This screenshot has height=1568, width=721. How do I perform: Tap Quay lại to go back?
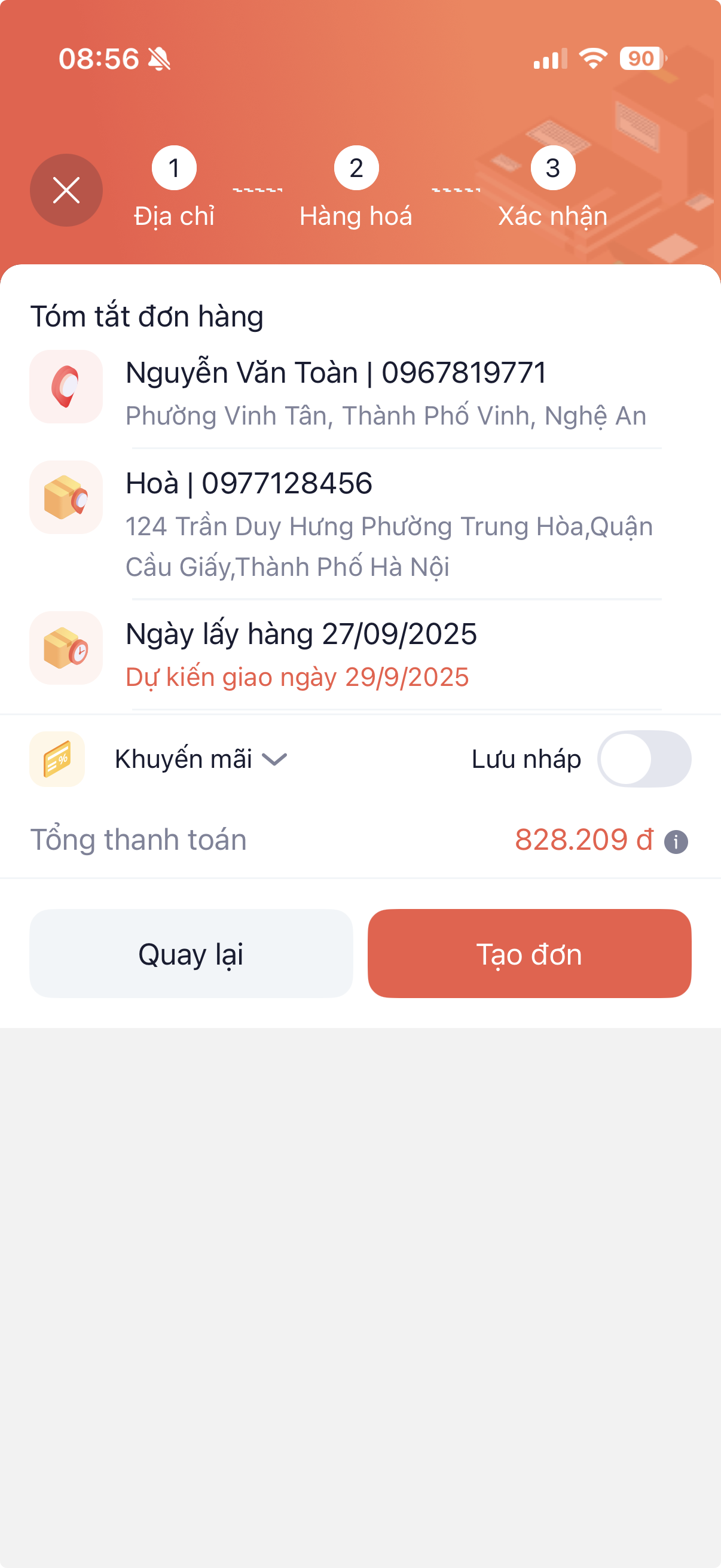[x=191, y=953]
